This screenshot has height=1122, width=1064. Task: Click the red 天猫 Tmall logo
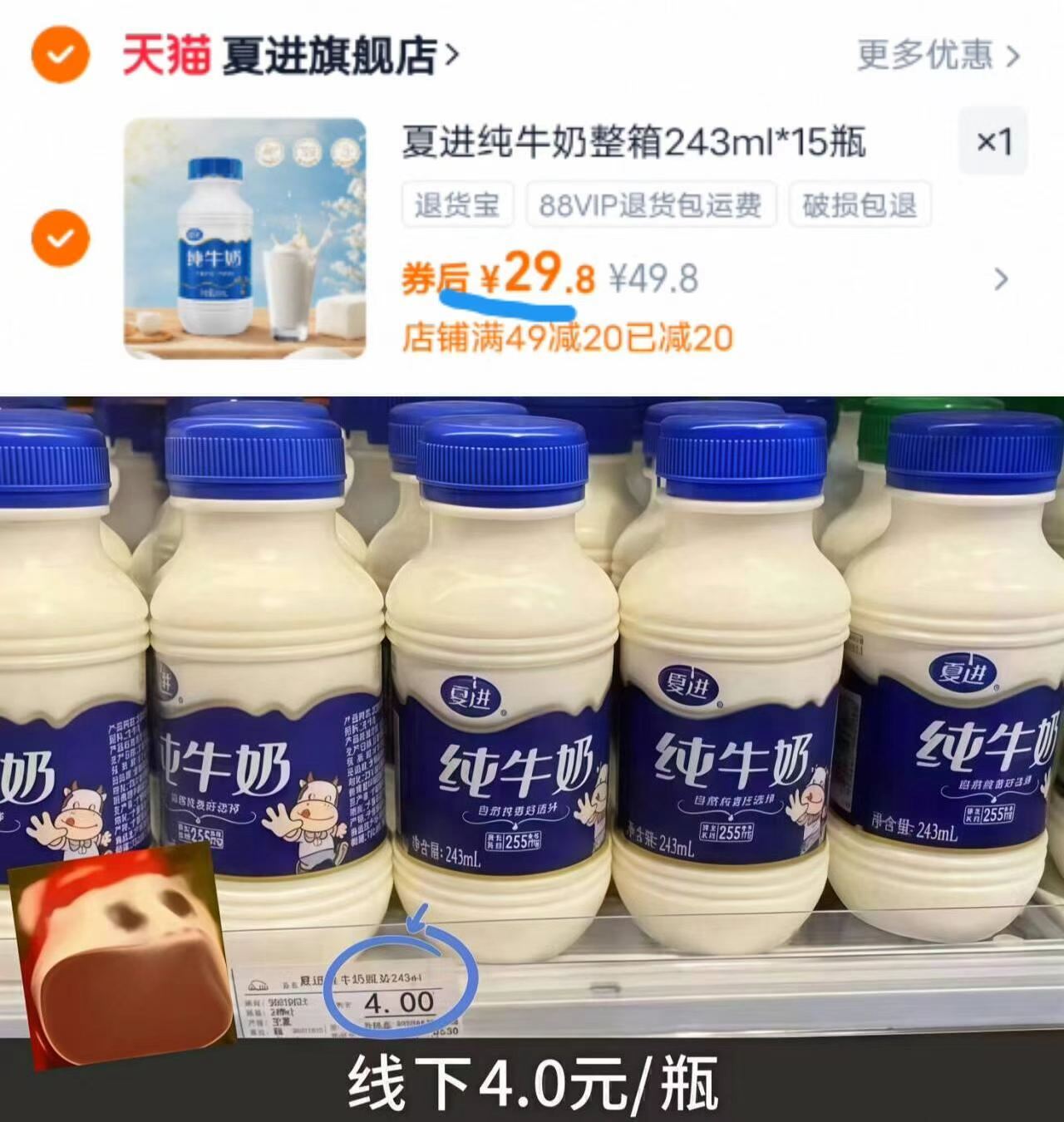(x=165, y=52)
